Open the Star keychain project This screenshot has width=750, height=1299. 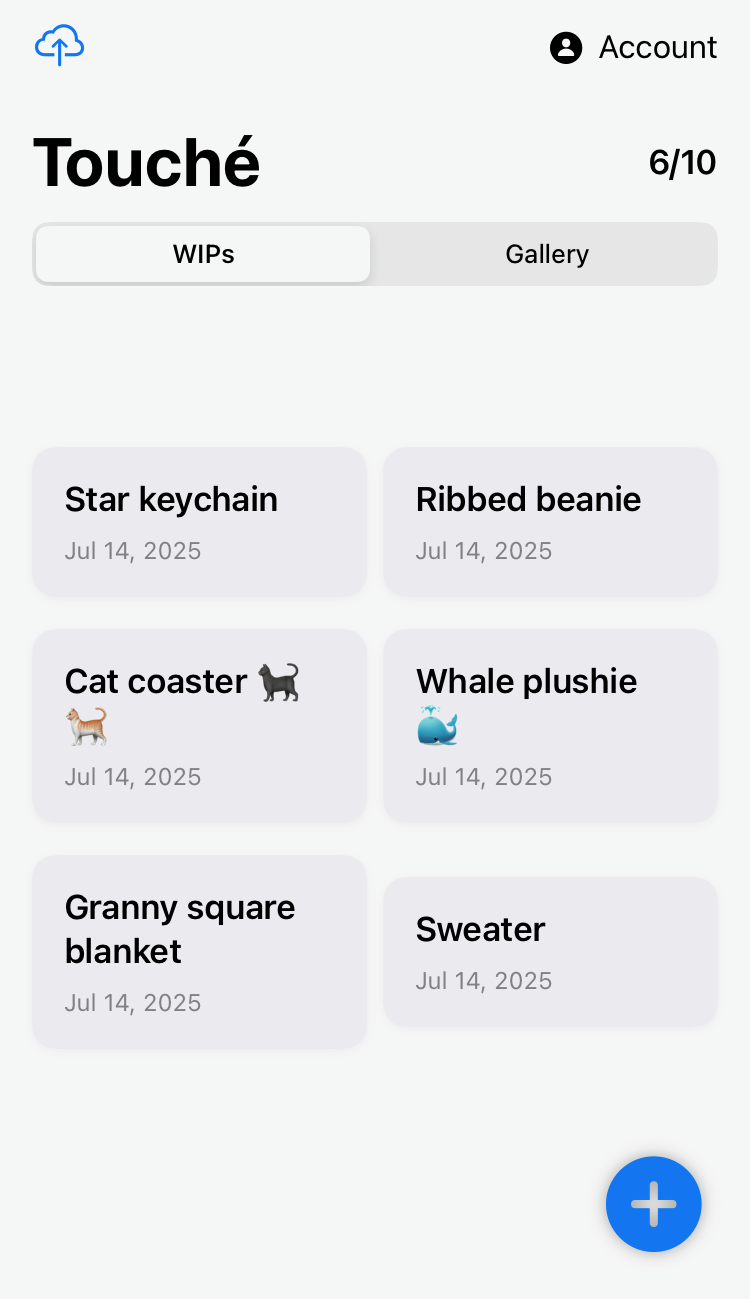200,521
